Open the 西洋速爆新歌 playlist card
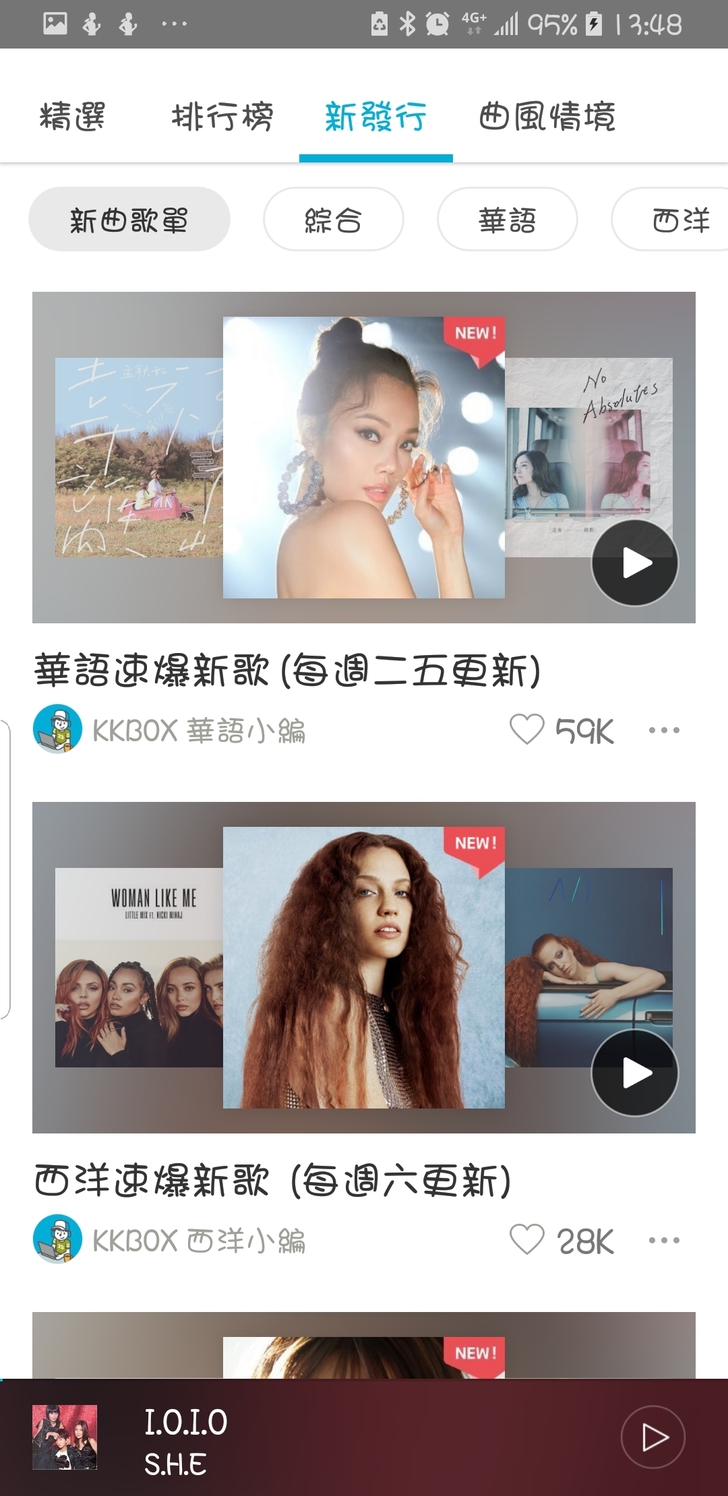This screenshot has height=1496, width=728. point(363,967)
